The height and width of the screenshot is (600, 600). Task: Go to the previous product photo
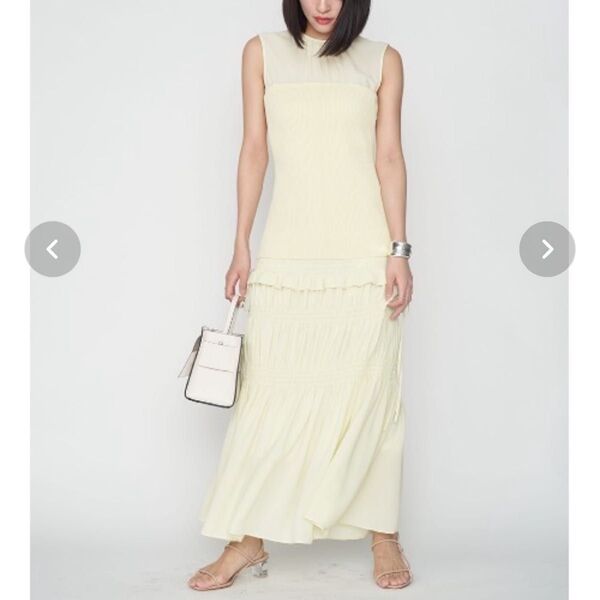tap(52, 249)
